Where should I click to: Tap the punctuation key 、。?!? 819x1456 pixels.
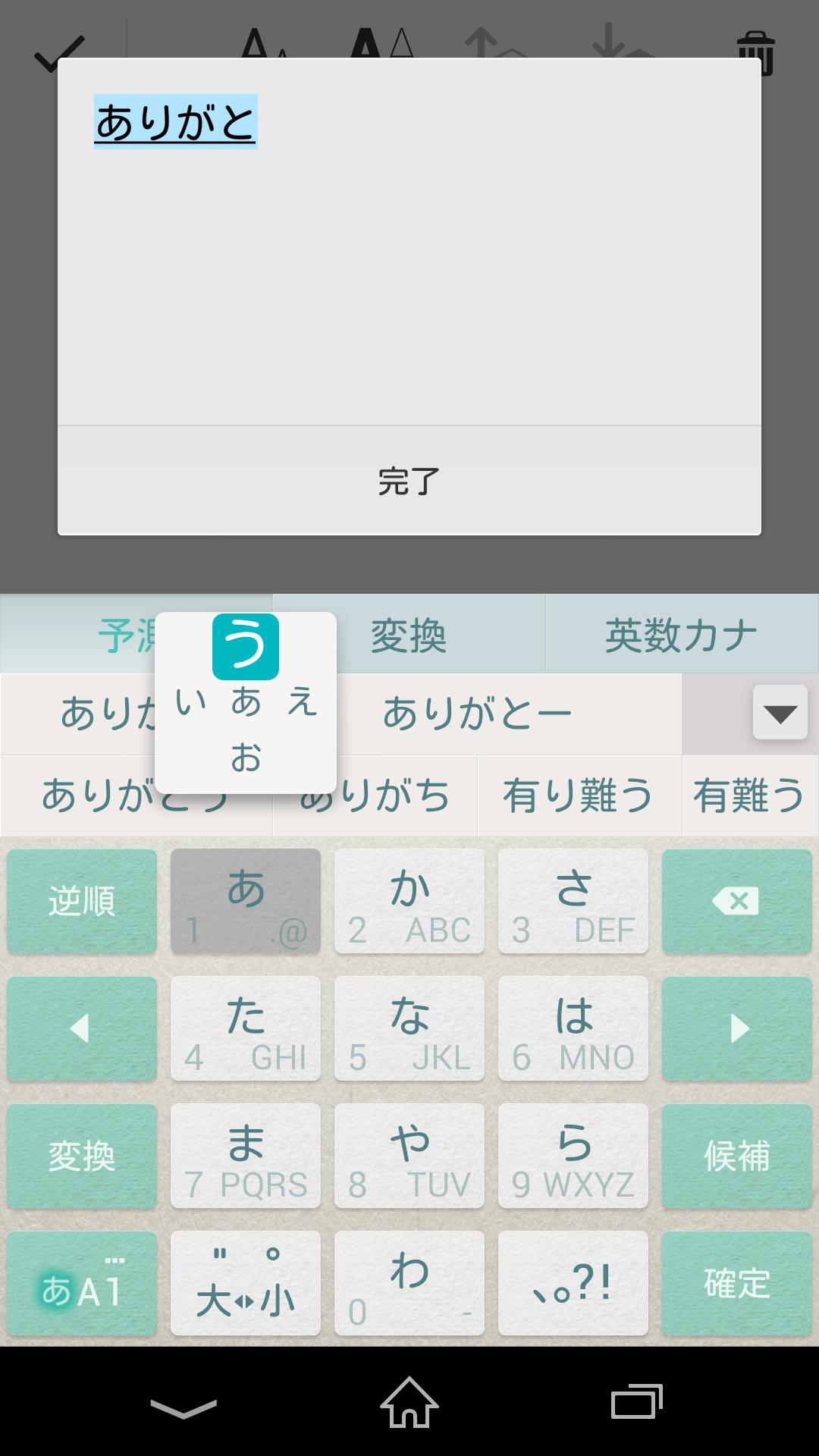(573, 1283)
